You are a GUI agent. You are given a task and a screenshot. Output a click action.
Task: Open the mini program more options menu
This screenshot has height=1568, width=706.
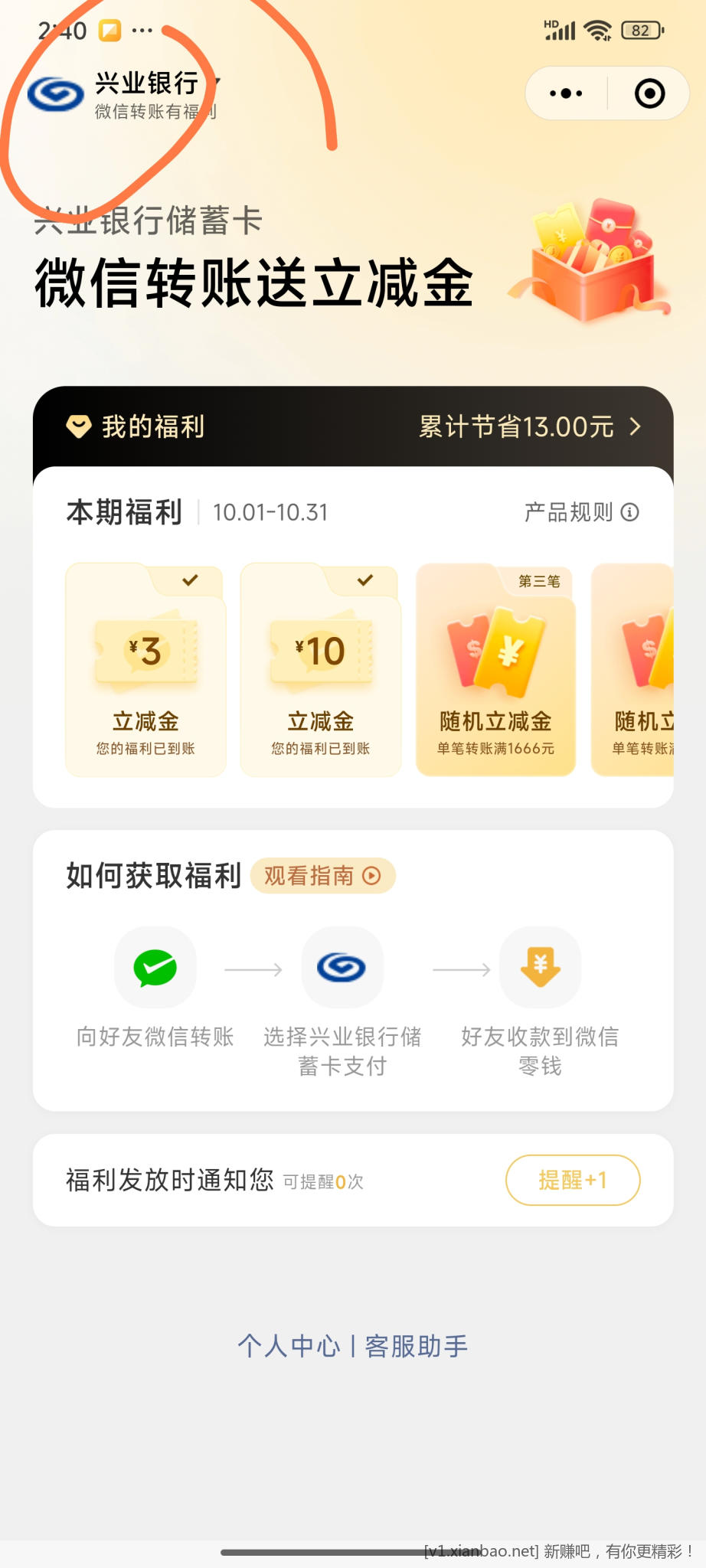coord(567,93)
